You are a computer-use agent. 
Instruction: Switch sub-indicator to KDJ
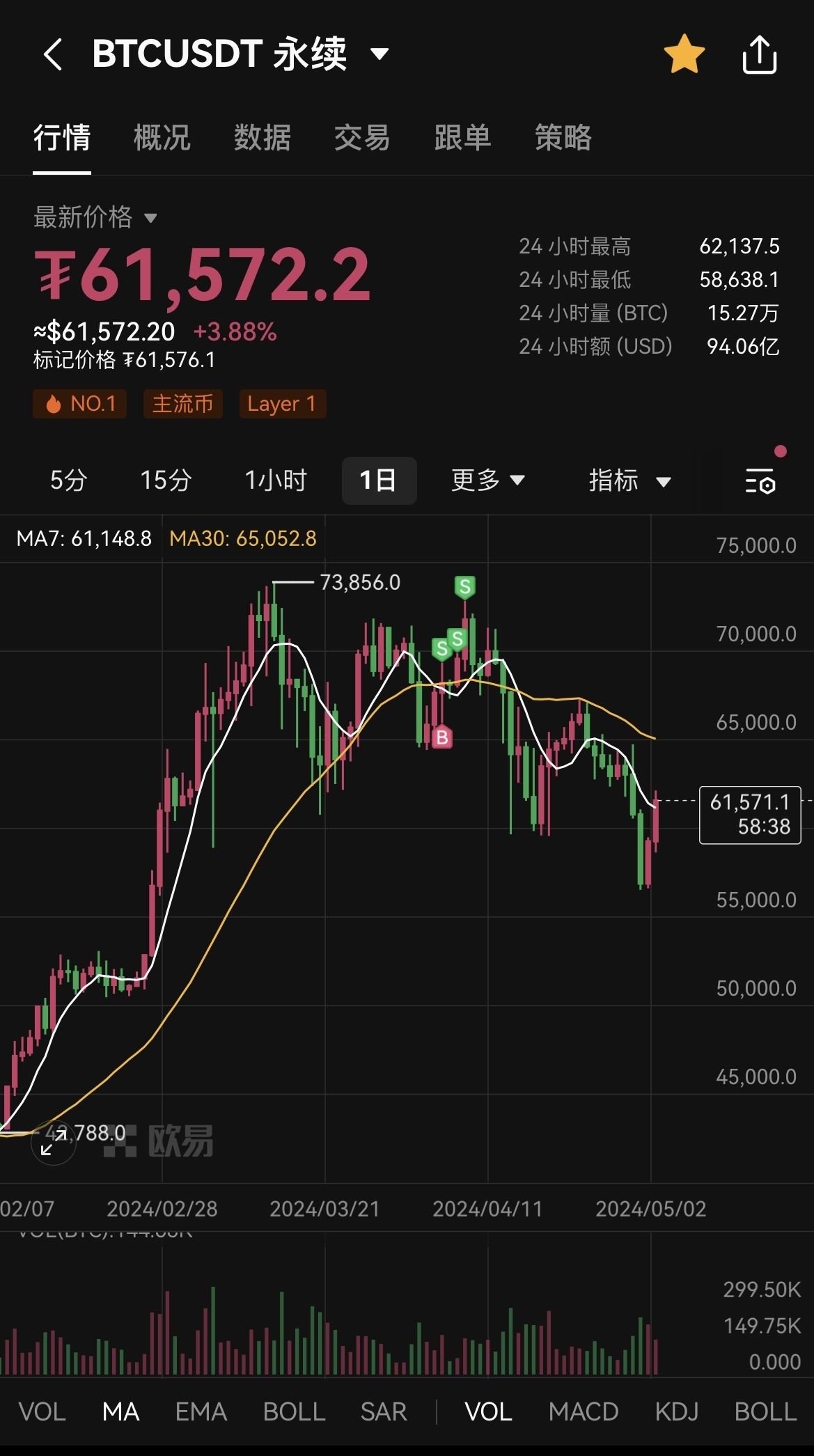pyautogui.click(x=676, y=1411)
